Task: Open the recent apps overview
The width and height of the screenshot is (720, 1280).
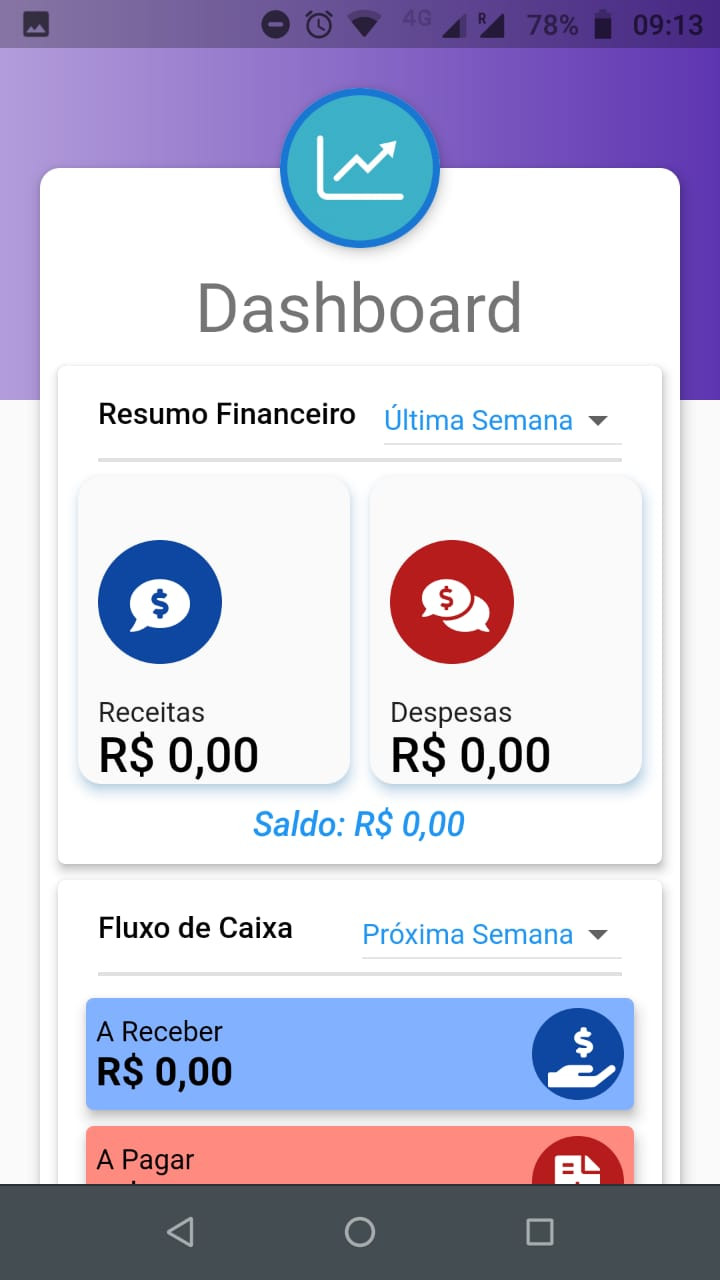Action: (539, 1232)
